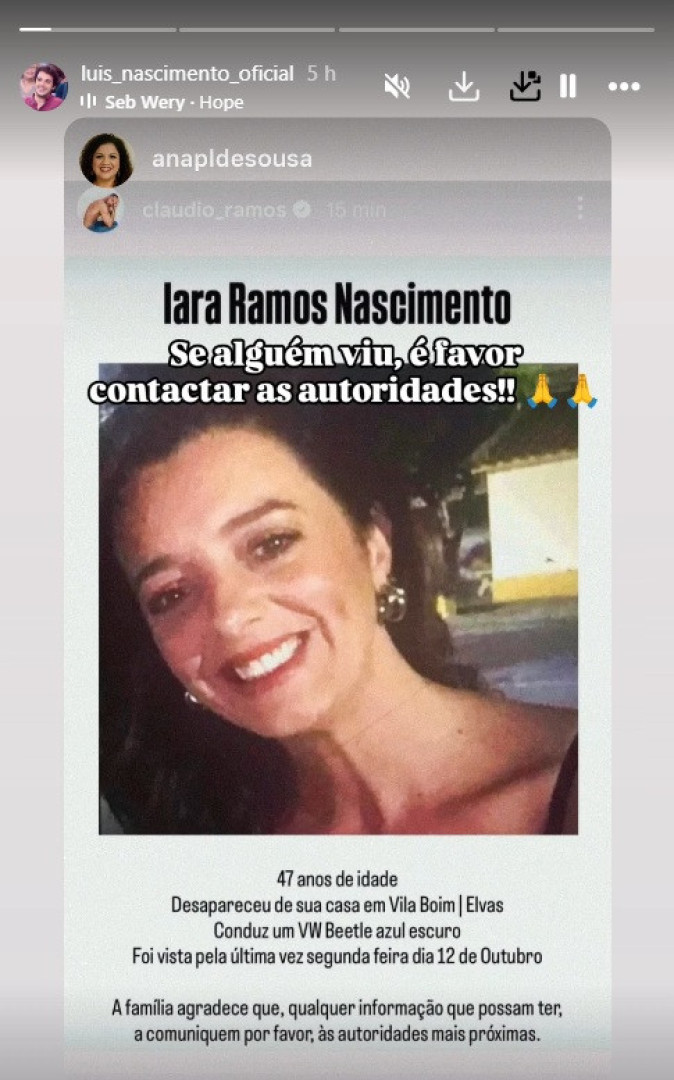Tap the luis_nascimento_oficial username
Image resolution: width=674 pixels, height=1080 pixels.
pyautogui.click(x=187, y=74)
